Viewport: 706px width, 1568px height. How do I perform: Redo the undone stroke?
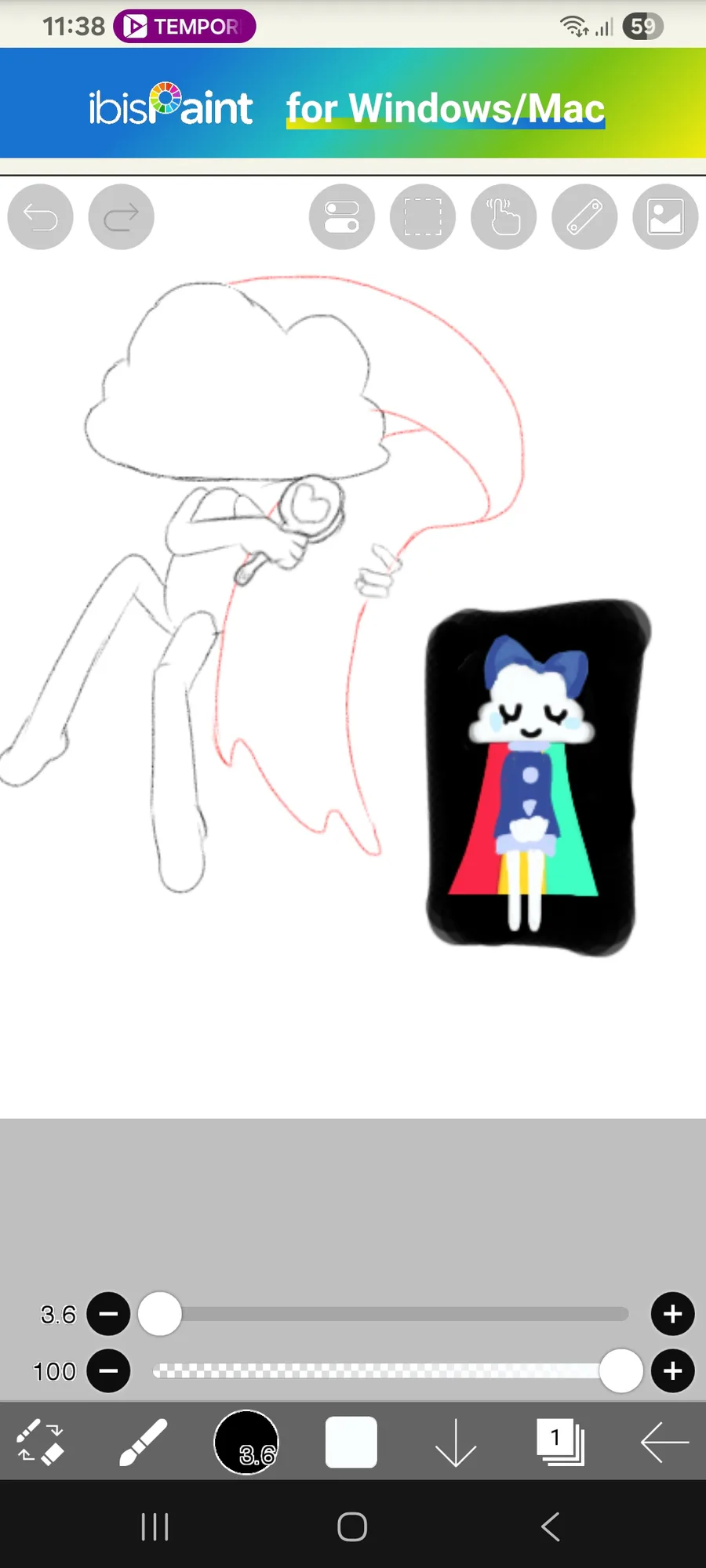pos(121,217)
